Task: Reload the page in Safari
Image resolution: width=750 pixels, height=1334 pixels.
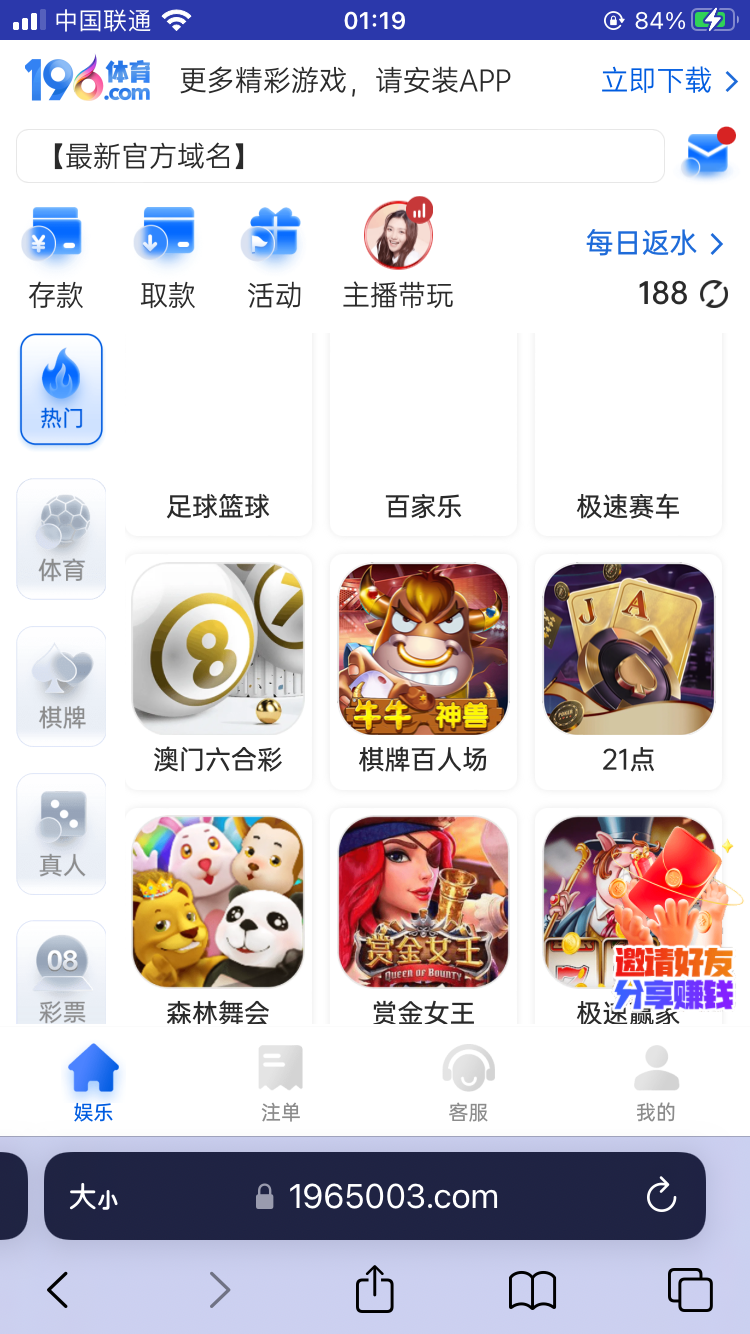Action: [x=661, y=1196]
